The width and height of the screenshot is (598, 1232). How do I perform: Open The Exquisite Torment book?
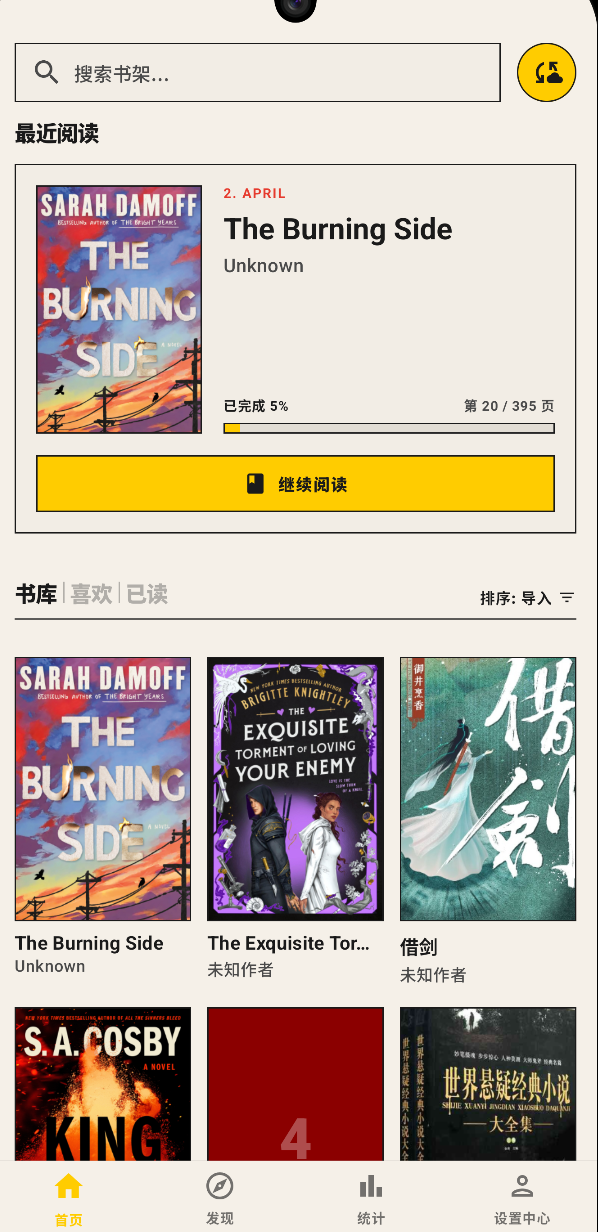tap(295, 788)
